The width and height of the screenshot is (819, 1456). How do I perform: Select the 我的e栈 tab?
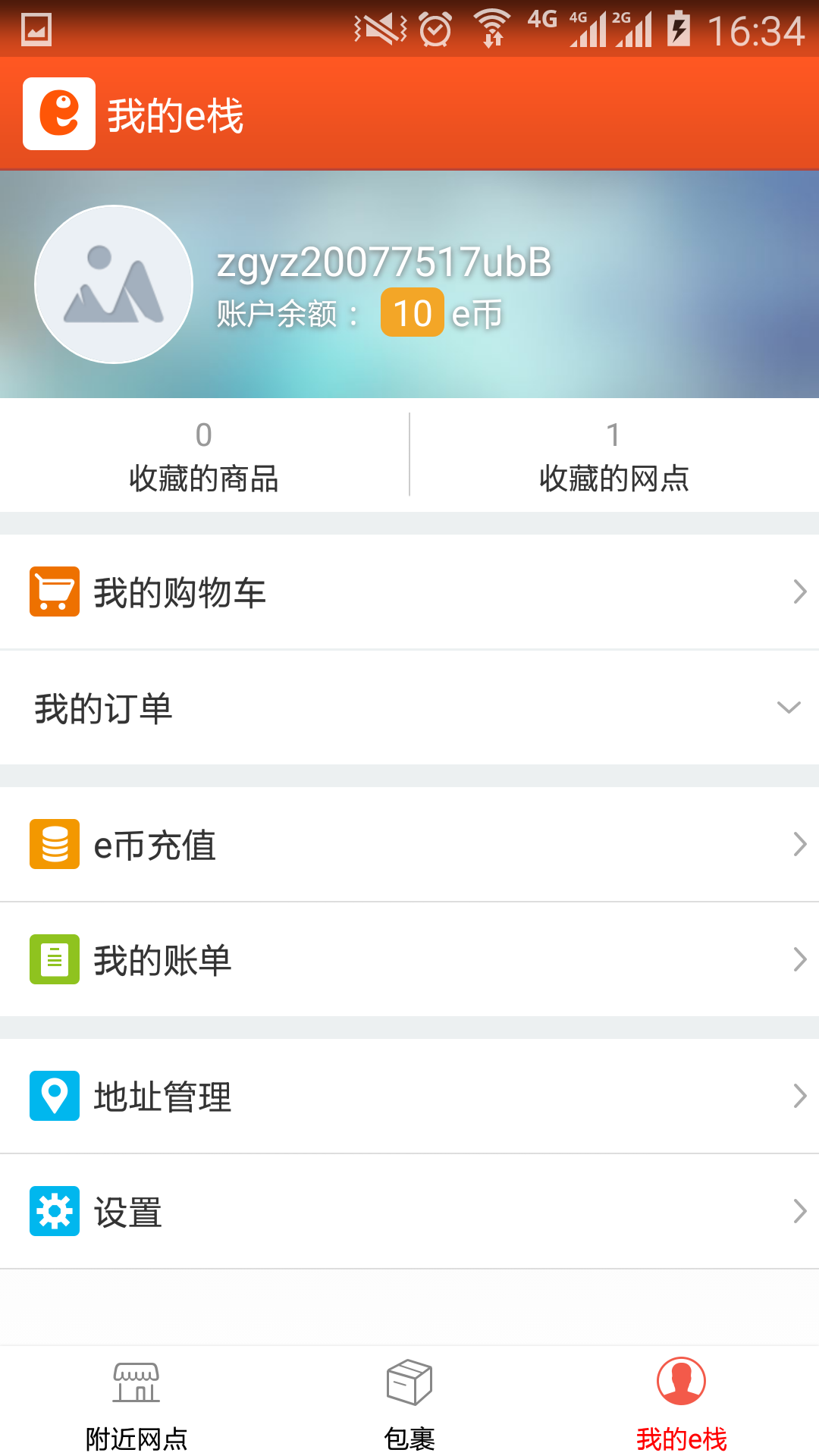tap(682, 1403)
